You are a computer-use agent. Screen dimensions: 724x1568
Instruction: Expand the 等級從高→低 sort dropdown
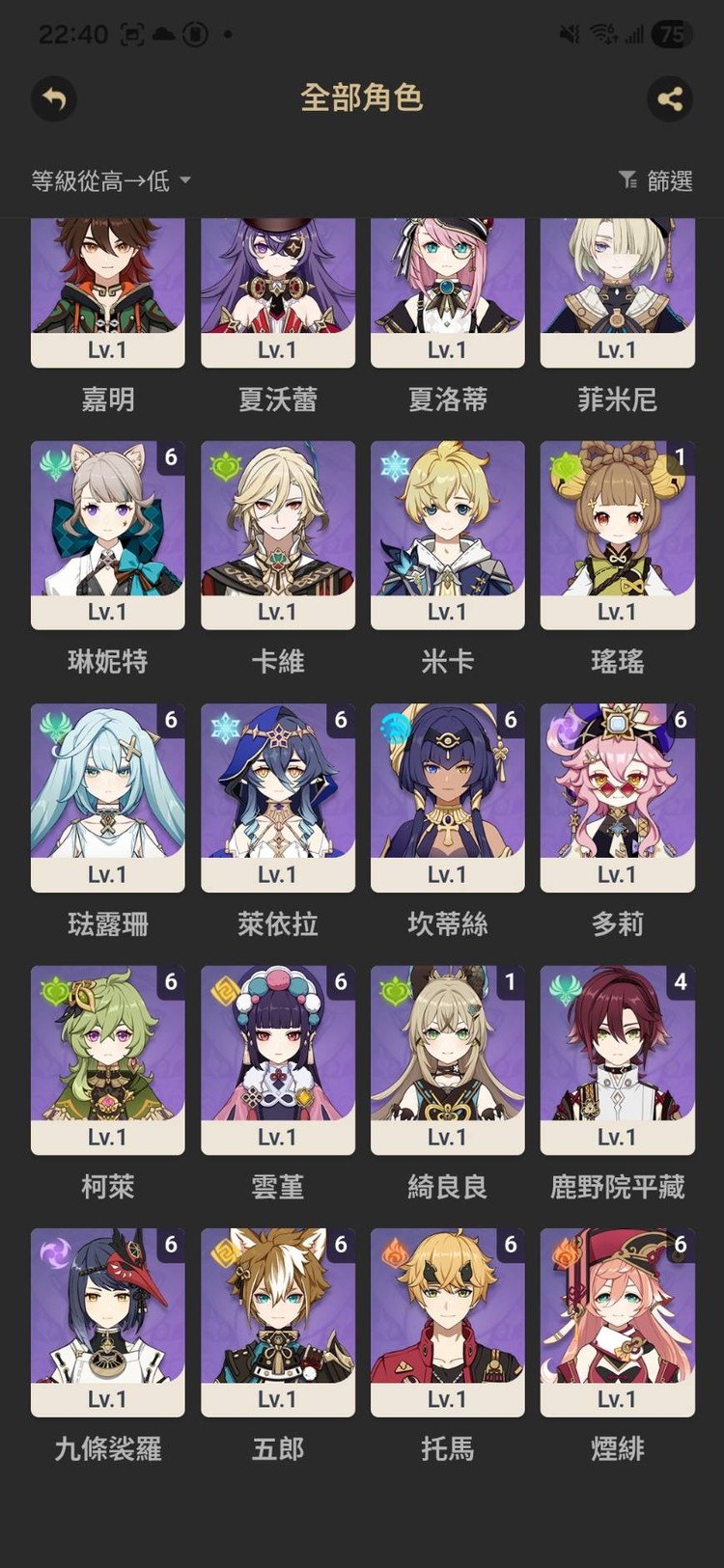(101, 179)
